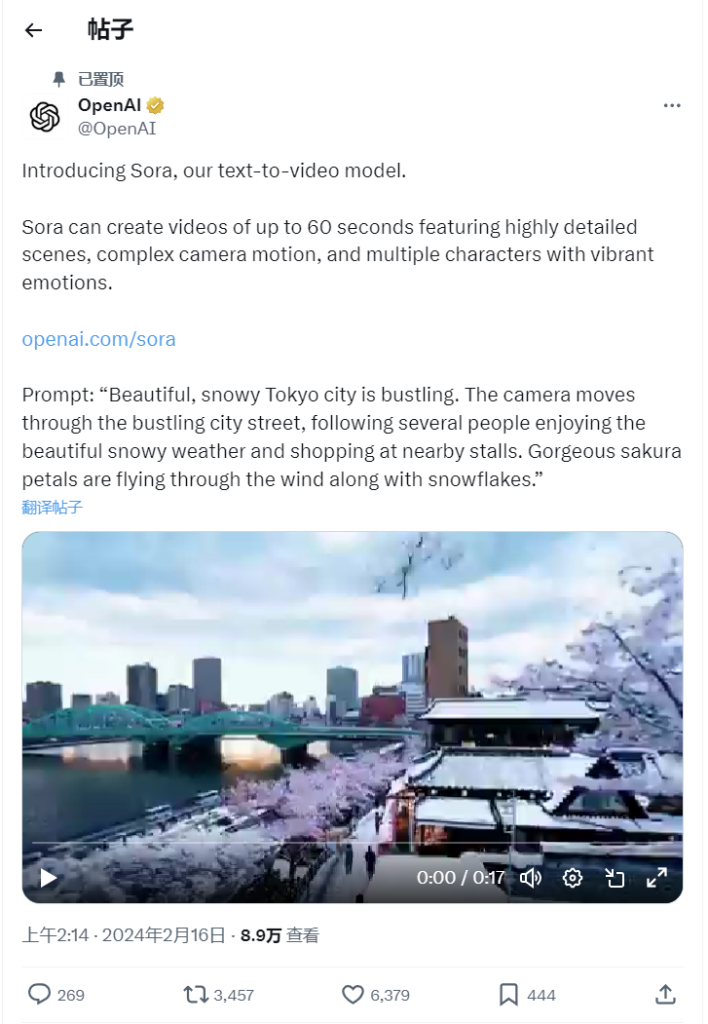Expand the video to fullscreen
708x1024 pixels.
(x=656, y=878)
